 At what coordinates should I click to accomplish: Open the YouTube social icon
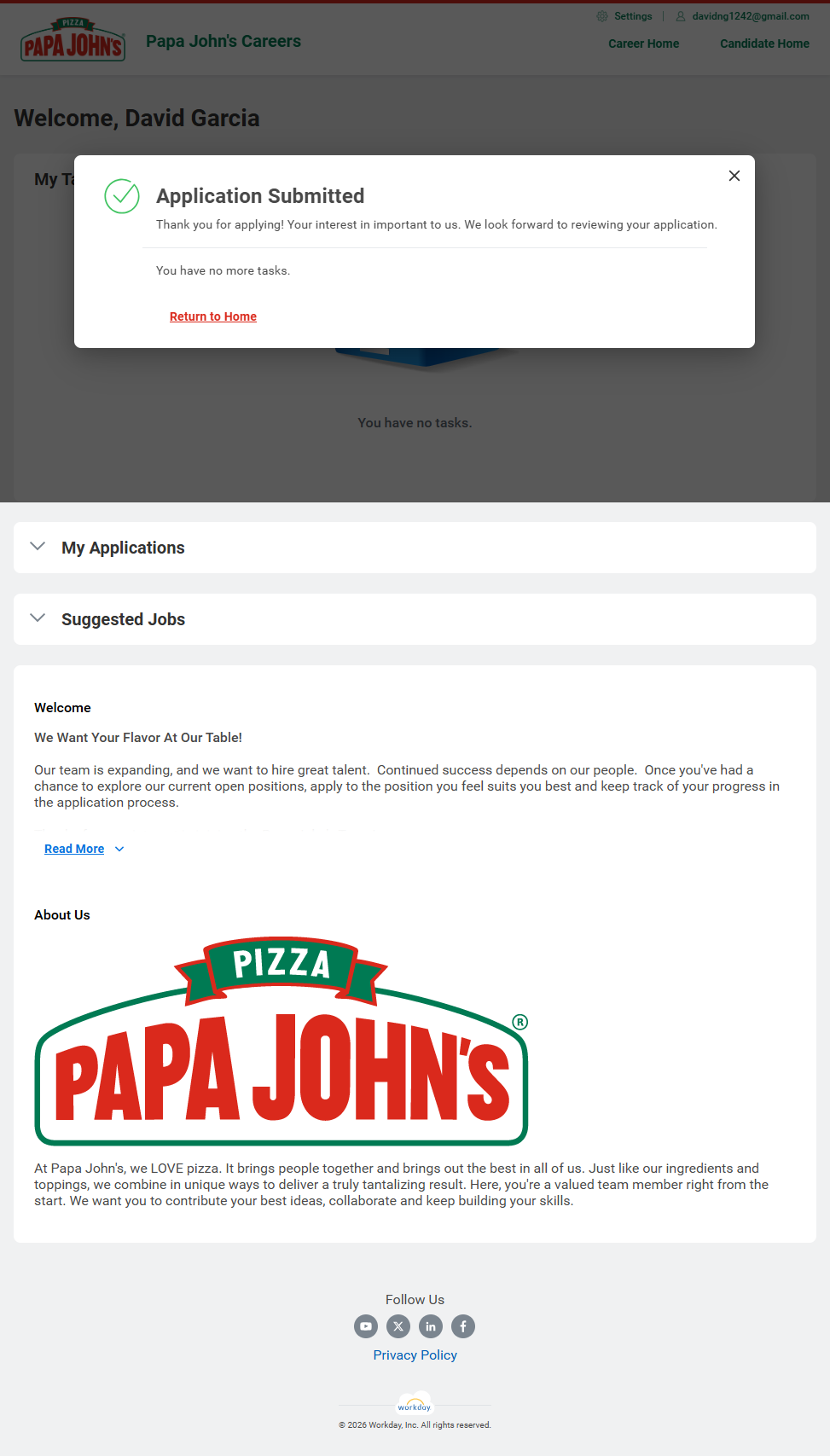(366, 1326)
